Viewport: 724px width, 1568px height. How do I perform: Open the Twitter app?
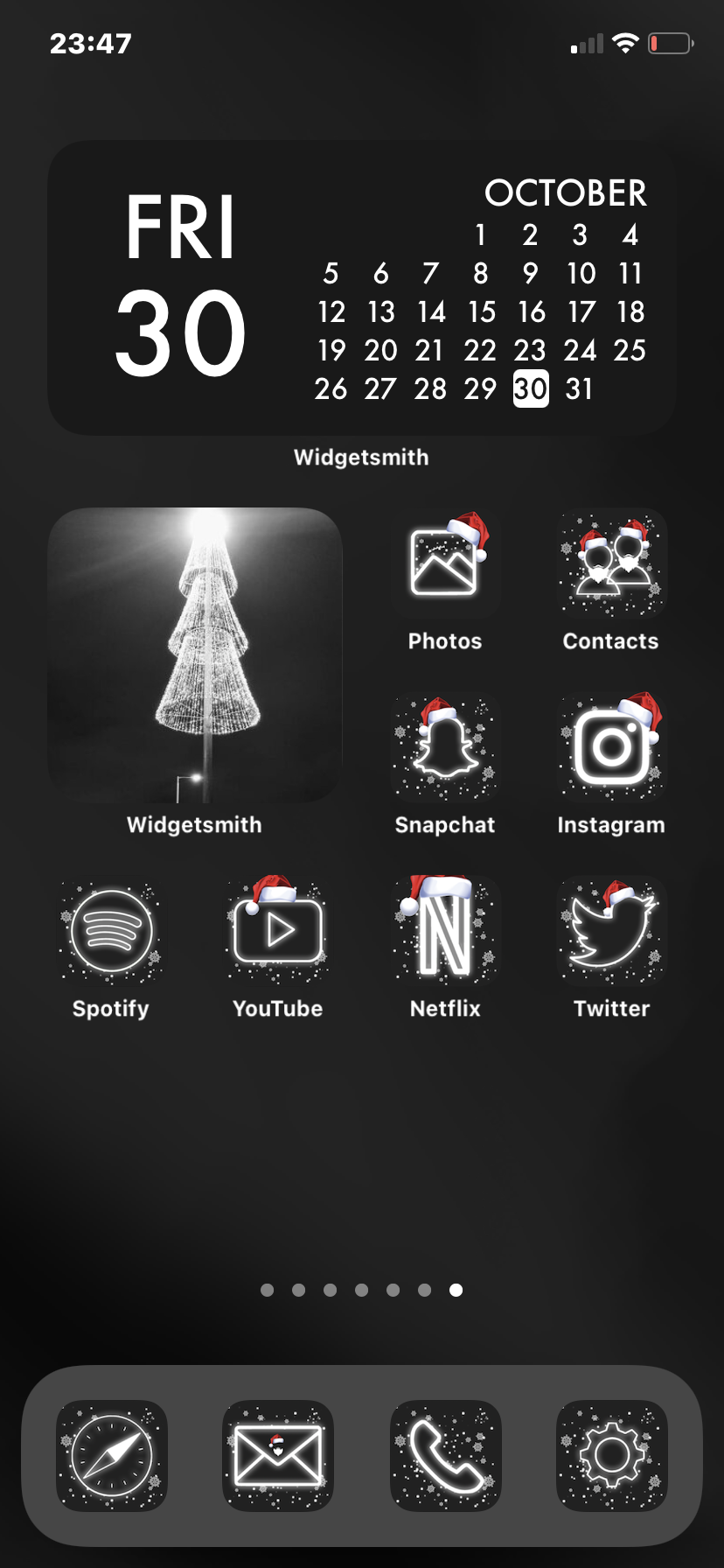pos(611,932)
